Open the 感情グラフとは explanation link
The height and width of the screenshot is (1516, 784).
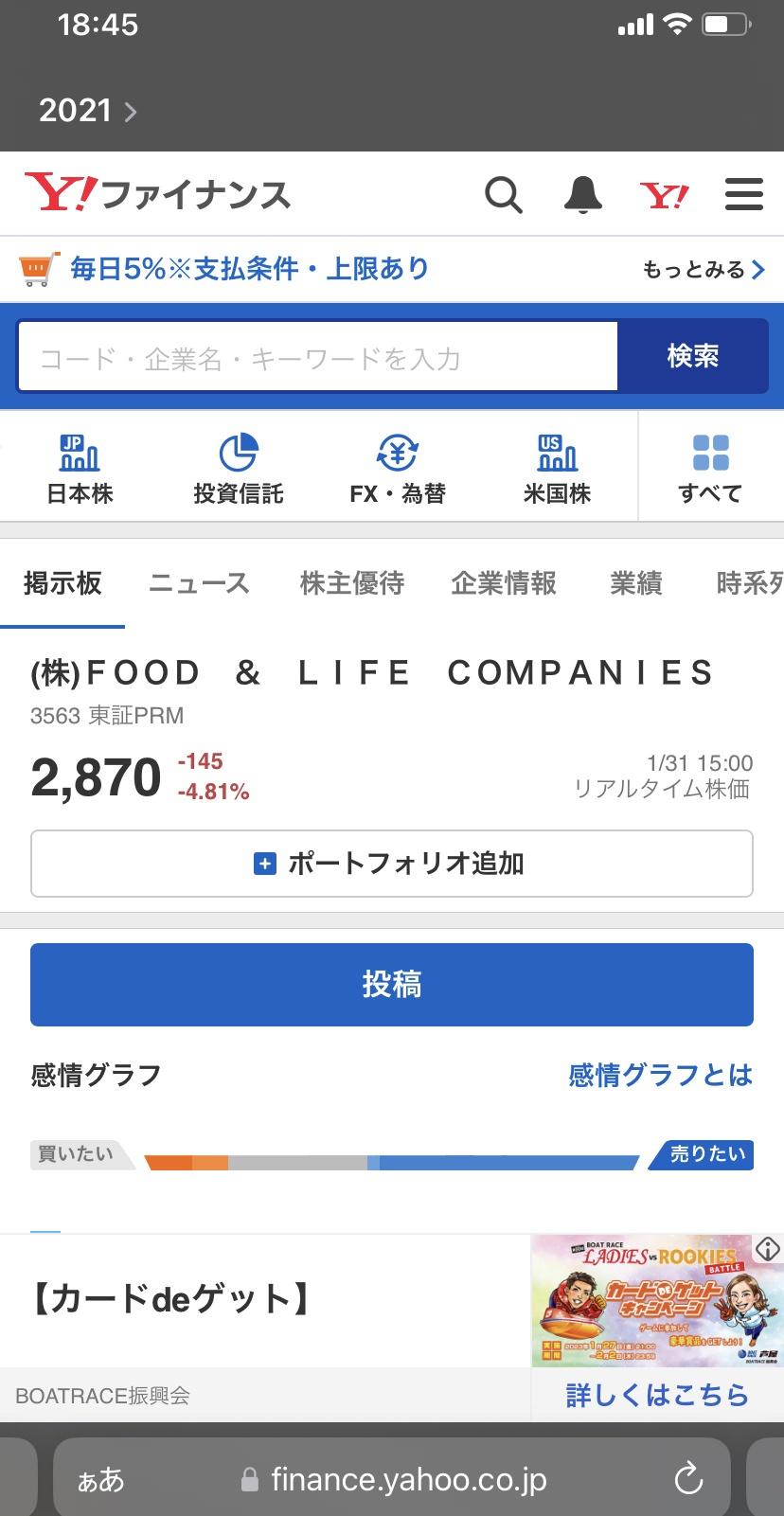click(x=660, y=1076)
